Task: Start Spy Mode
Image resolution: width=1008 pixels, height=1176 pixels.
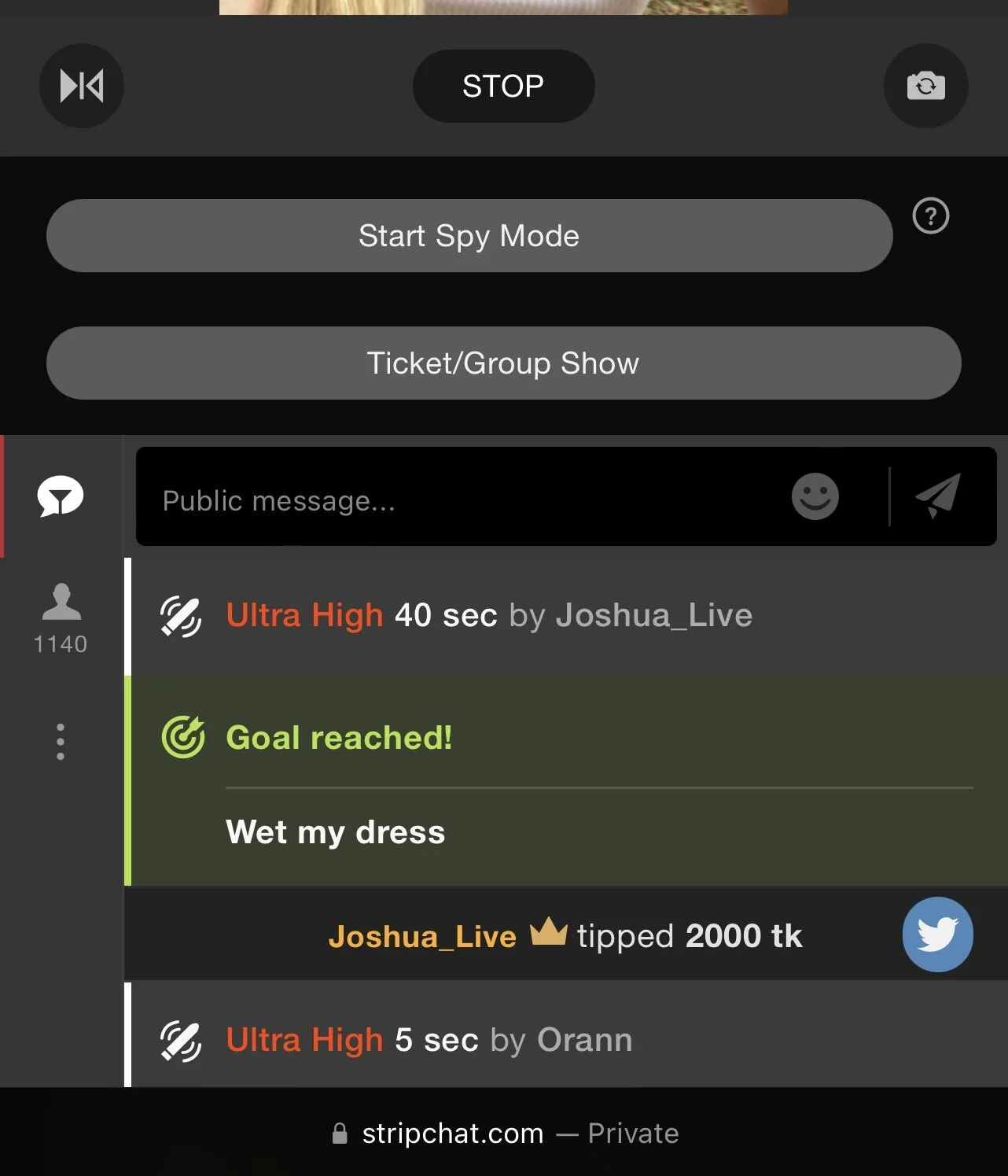Action: (469, 236)
